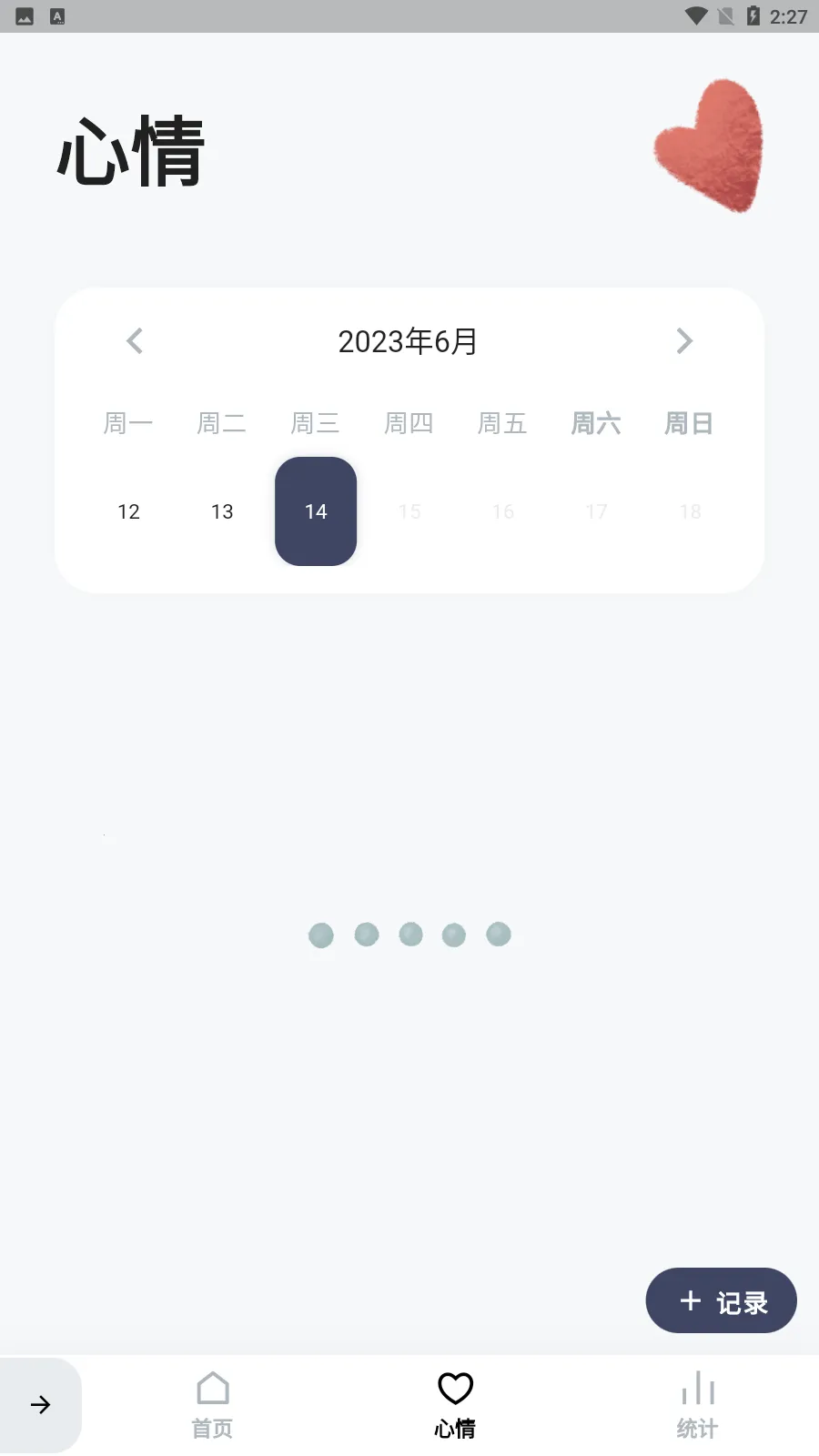Go to next month with right chevron
Viewport: 819px width, 1456px height.
pos(684,341)
